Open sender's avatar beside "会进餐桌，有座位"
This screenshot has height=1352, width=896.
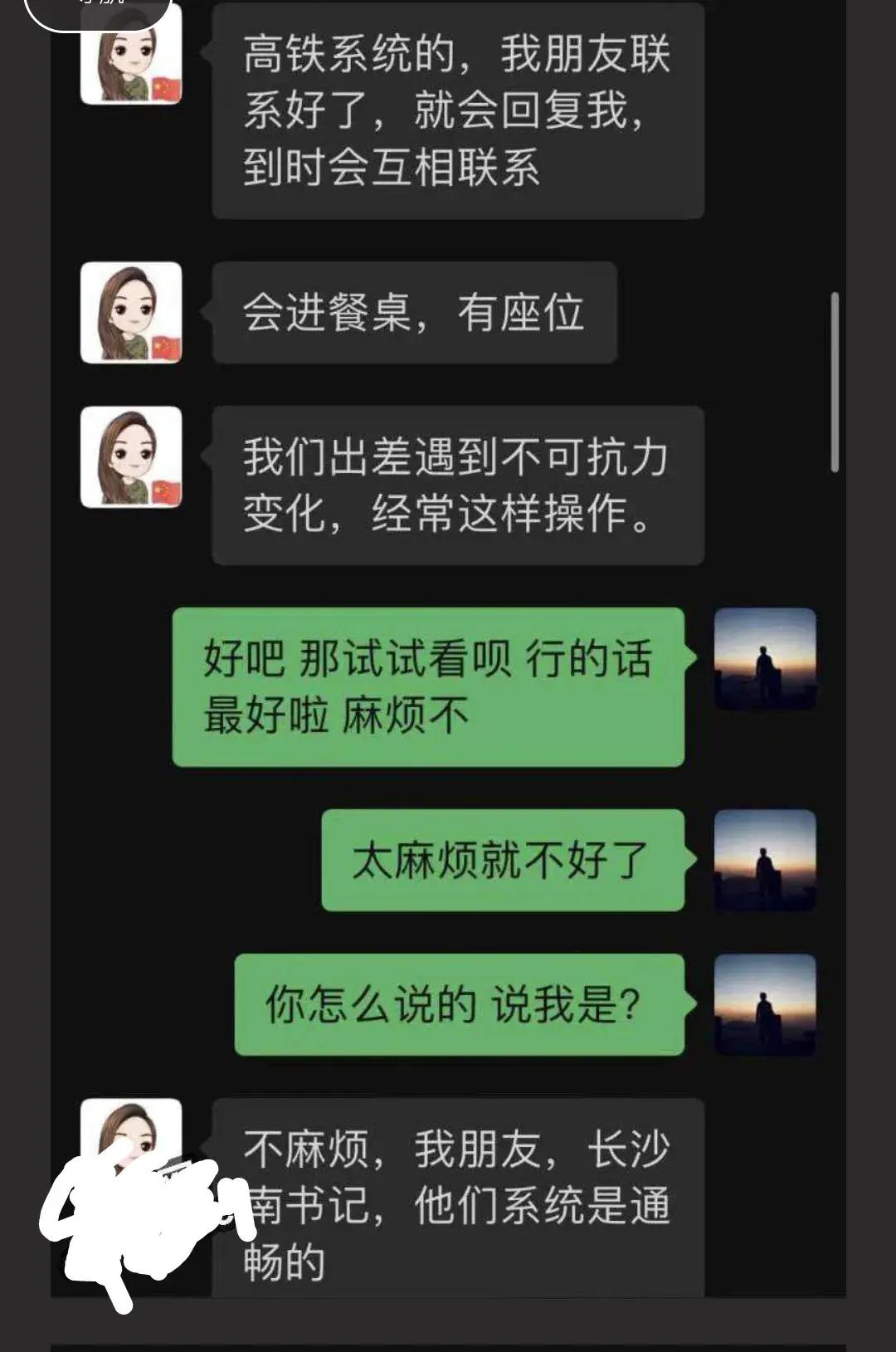click(131, 313)
